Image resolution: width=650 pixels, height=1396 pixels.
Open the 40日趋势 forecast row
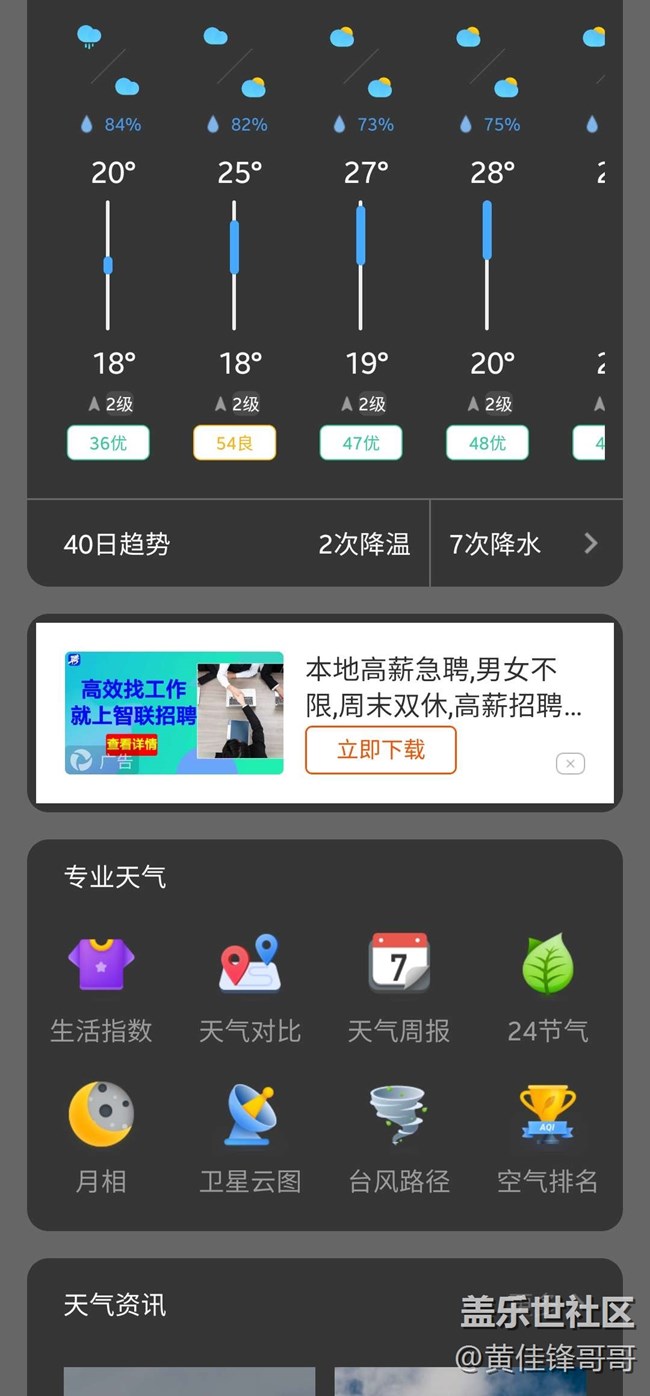tap(117, 544)
